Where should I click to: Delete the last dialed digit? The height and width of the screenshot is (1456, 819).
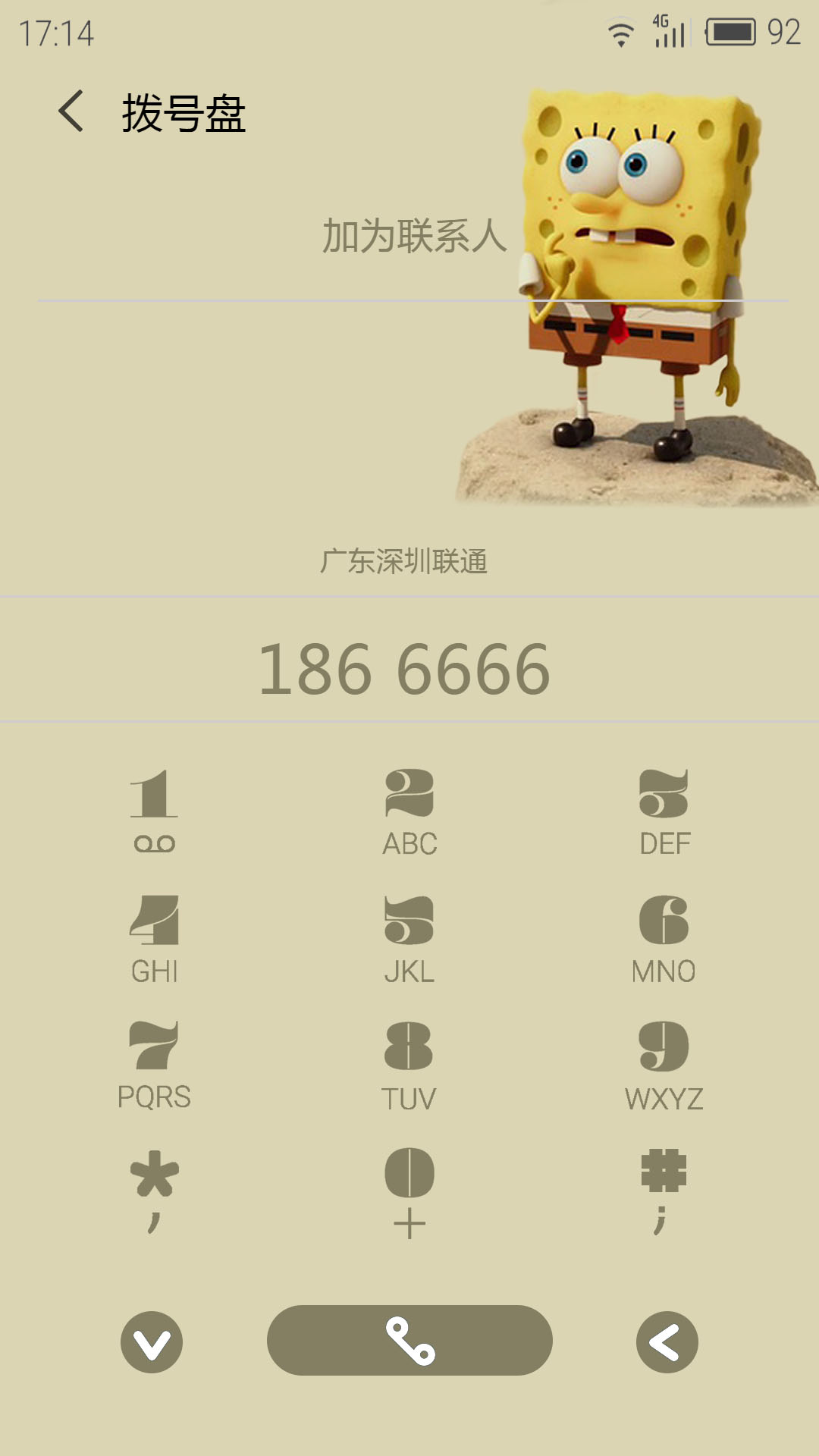click(667, 1341)
